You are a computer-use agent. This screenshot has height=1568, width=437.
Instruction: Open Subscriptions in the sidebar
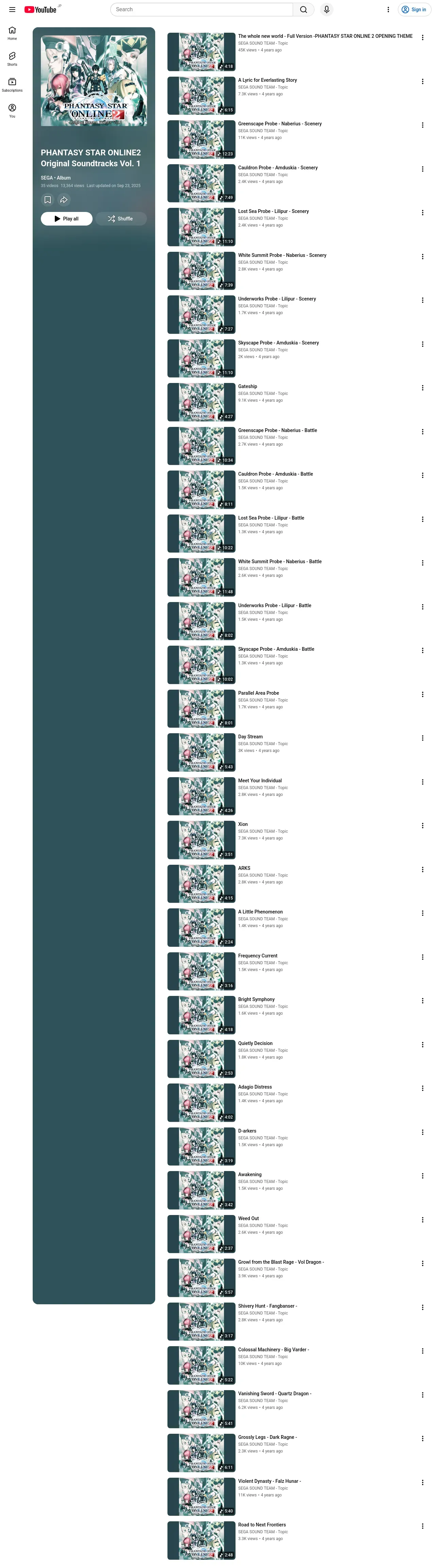tap(12, 84)
